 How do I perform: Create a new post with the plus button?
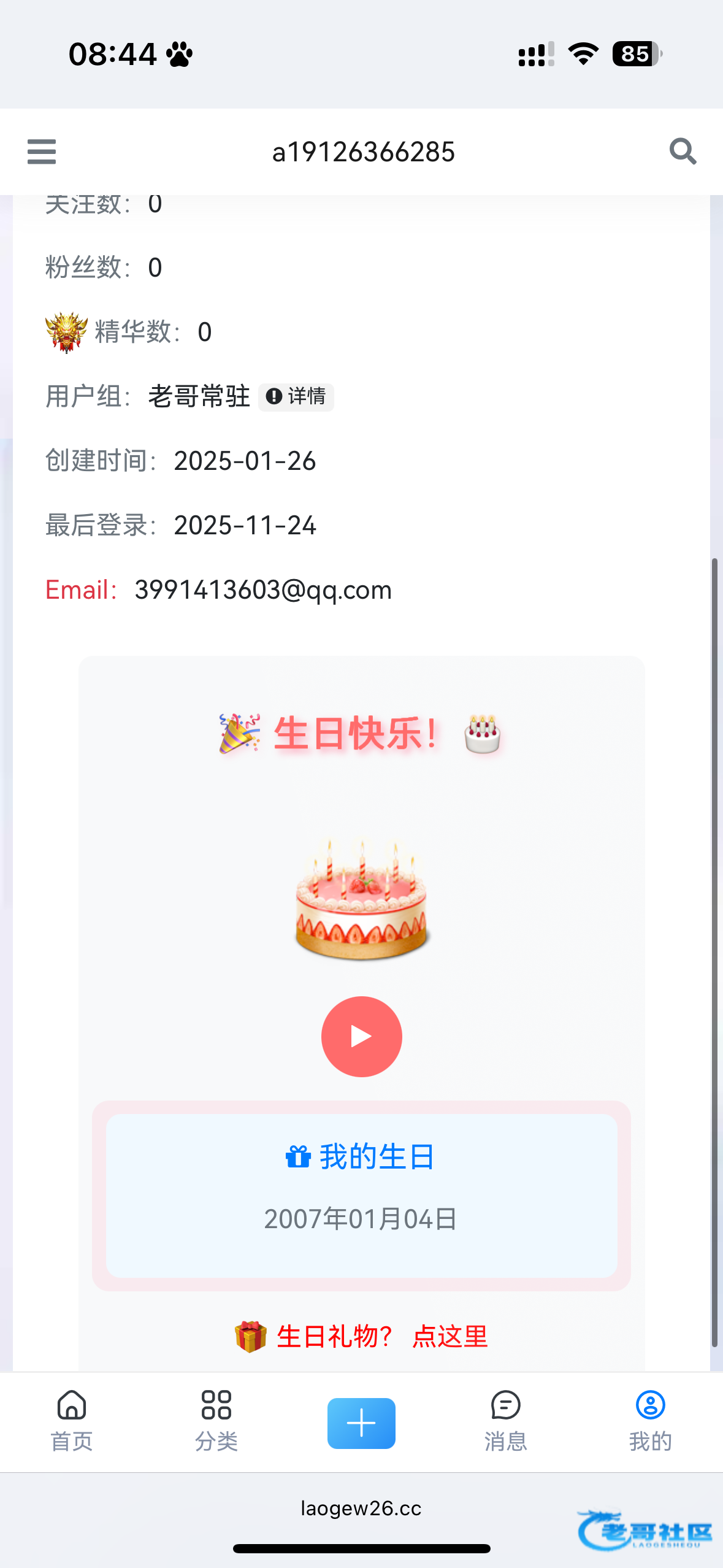pyautogui.click(x=361, y=1423)
